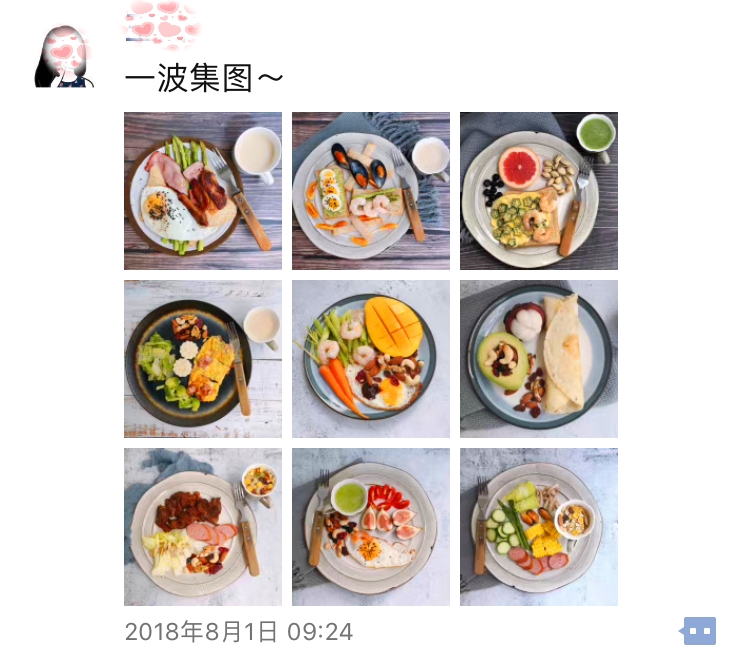View the cucumber, corn and sausage photo
750x661 pixels.
(x=538, y=527)
